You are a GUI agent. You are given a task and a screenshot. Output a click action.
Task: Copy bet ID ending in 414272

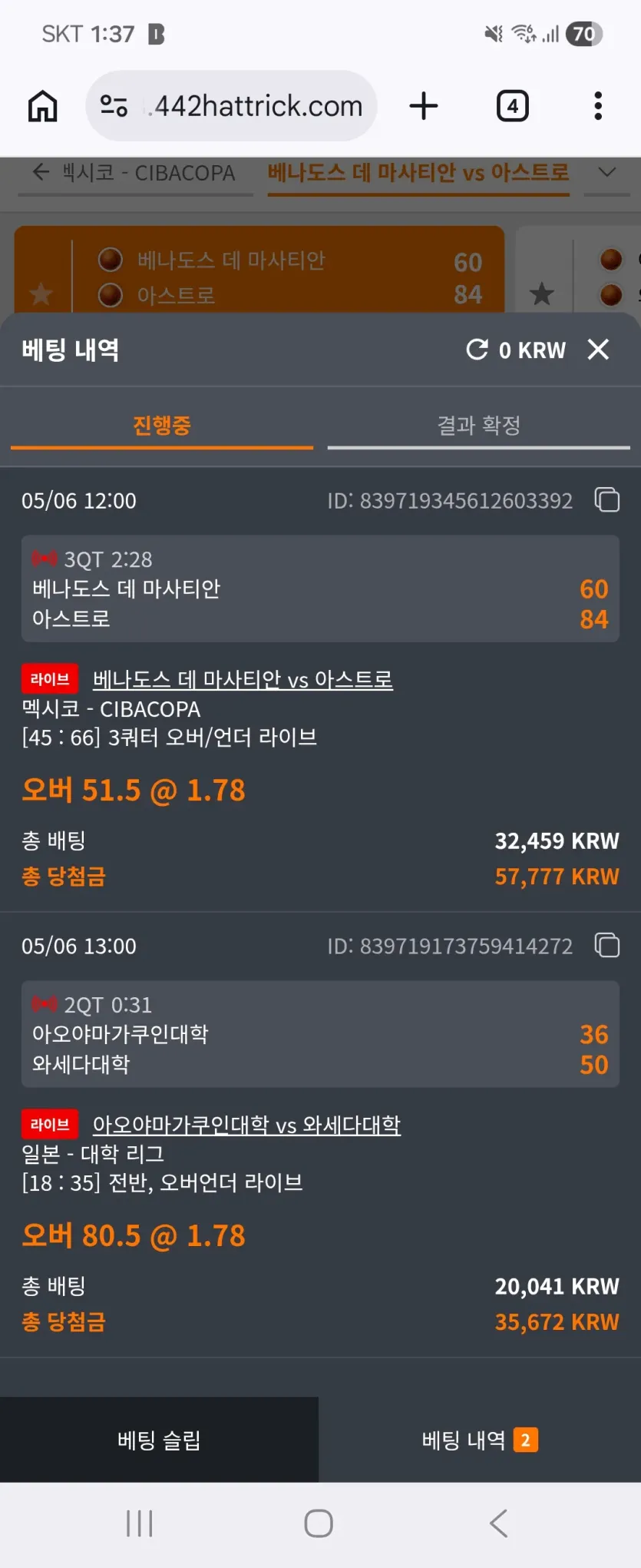click(x=607, y=945)
